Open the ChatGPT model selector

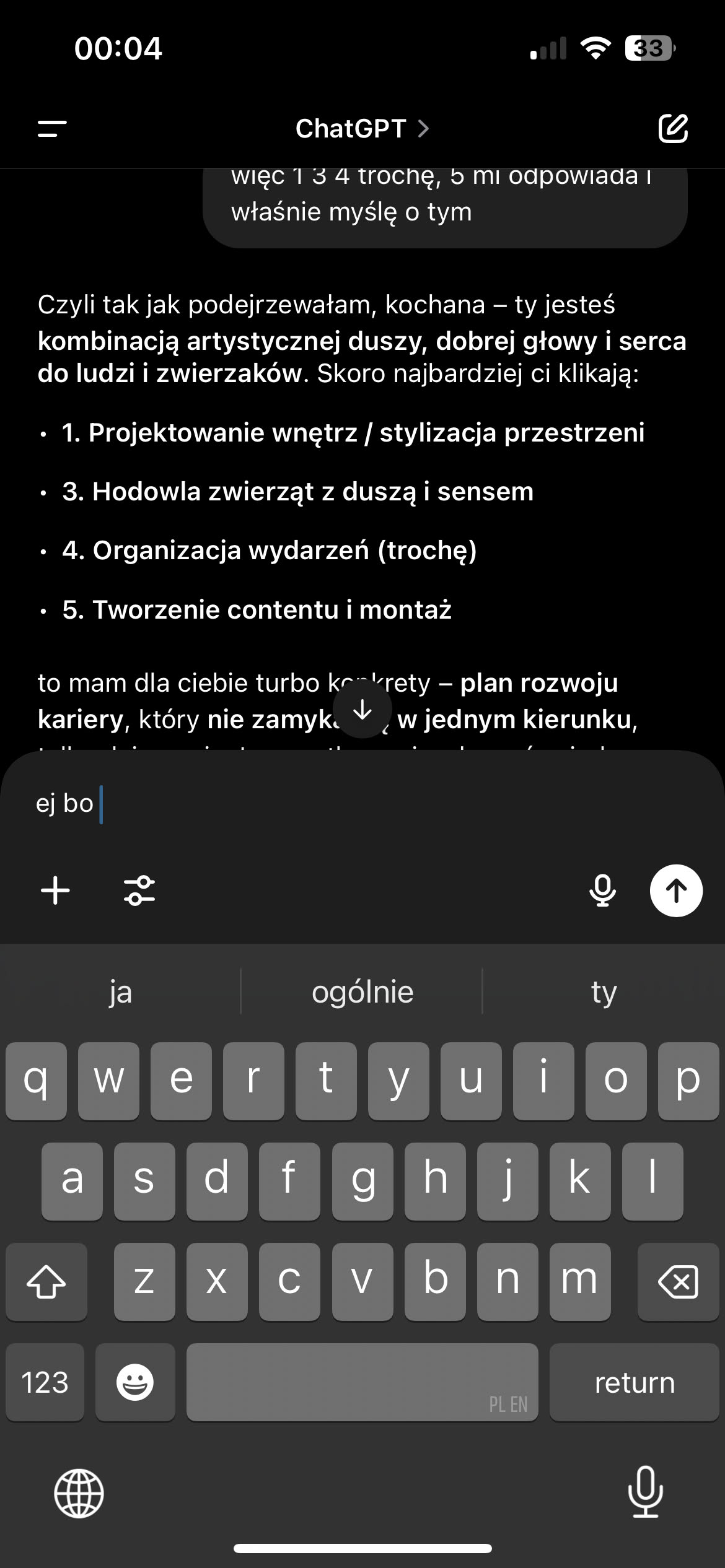[x=362, y=129]
